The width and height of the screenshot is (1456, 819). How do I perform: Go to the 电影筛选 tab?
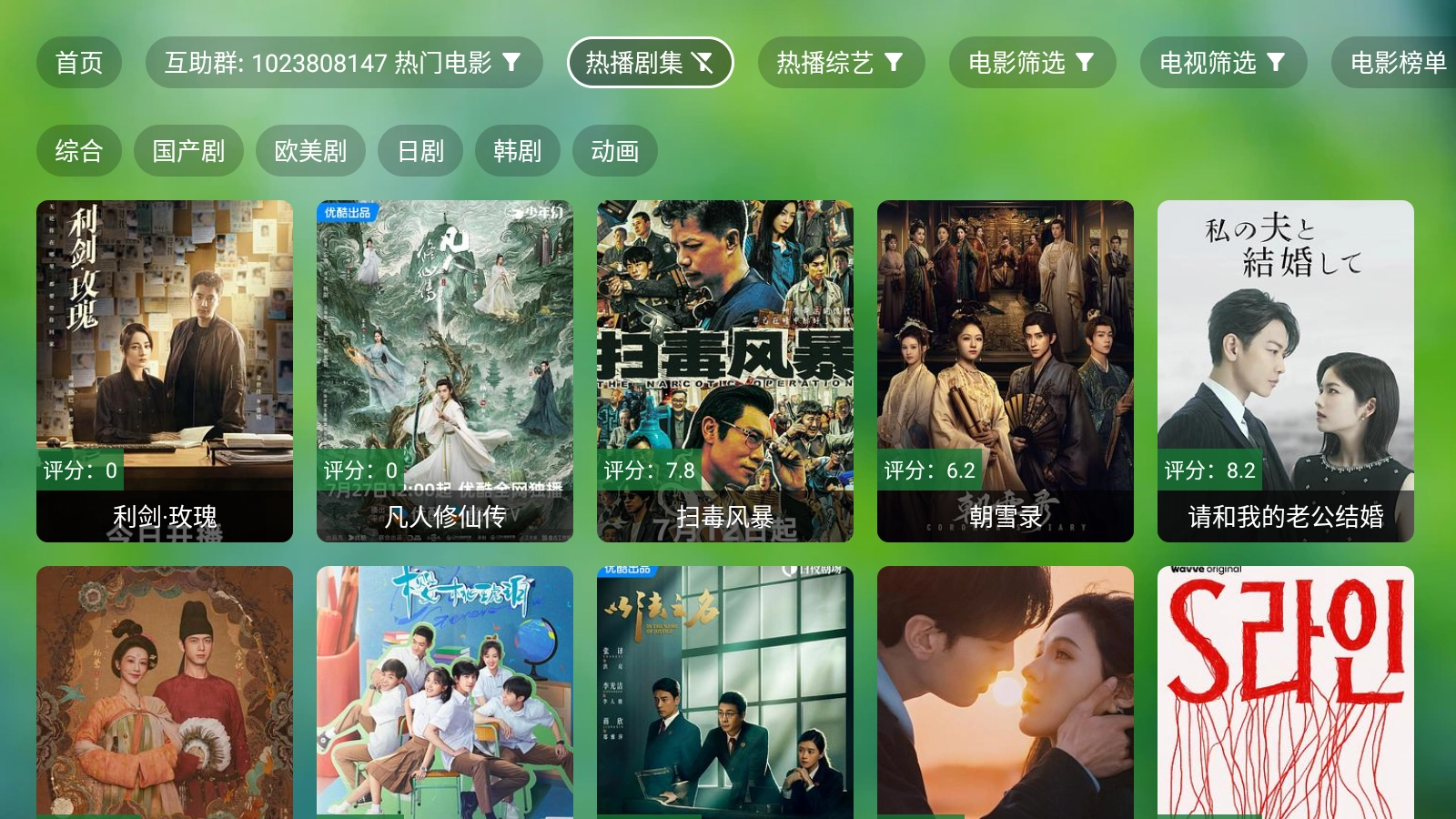click(1031, 63)
